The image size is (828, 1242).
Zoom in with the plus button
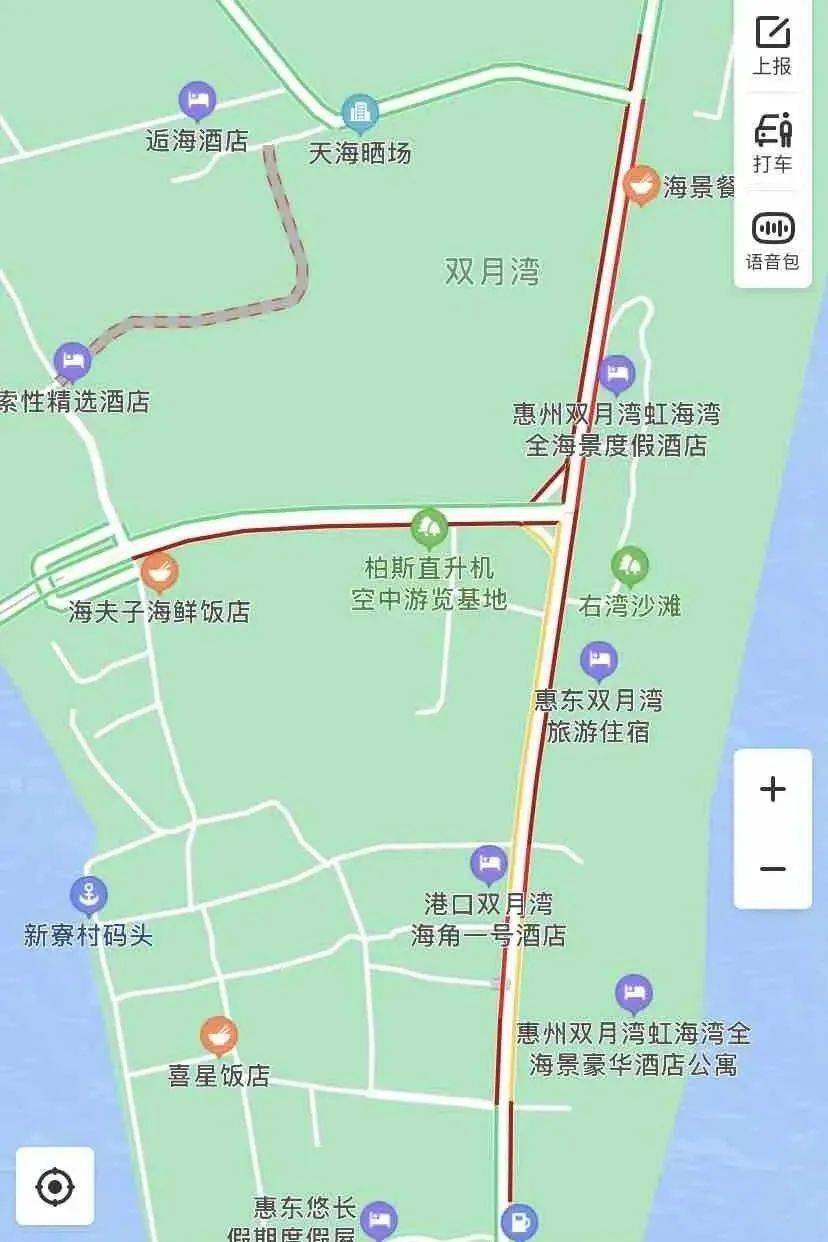coord(771,790)
